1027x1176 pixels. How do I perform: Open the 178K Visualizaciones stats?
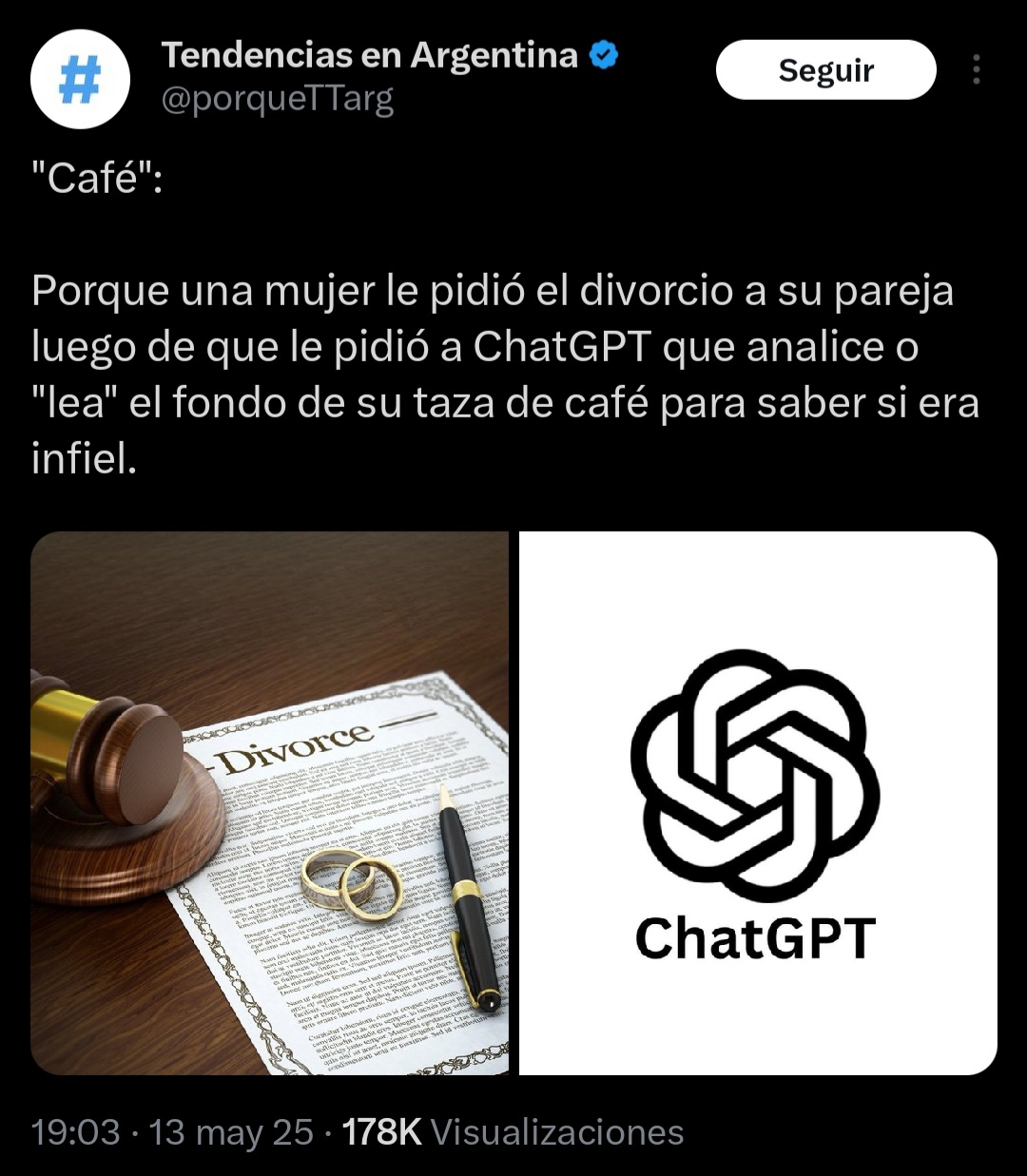point(513,1132)
